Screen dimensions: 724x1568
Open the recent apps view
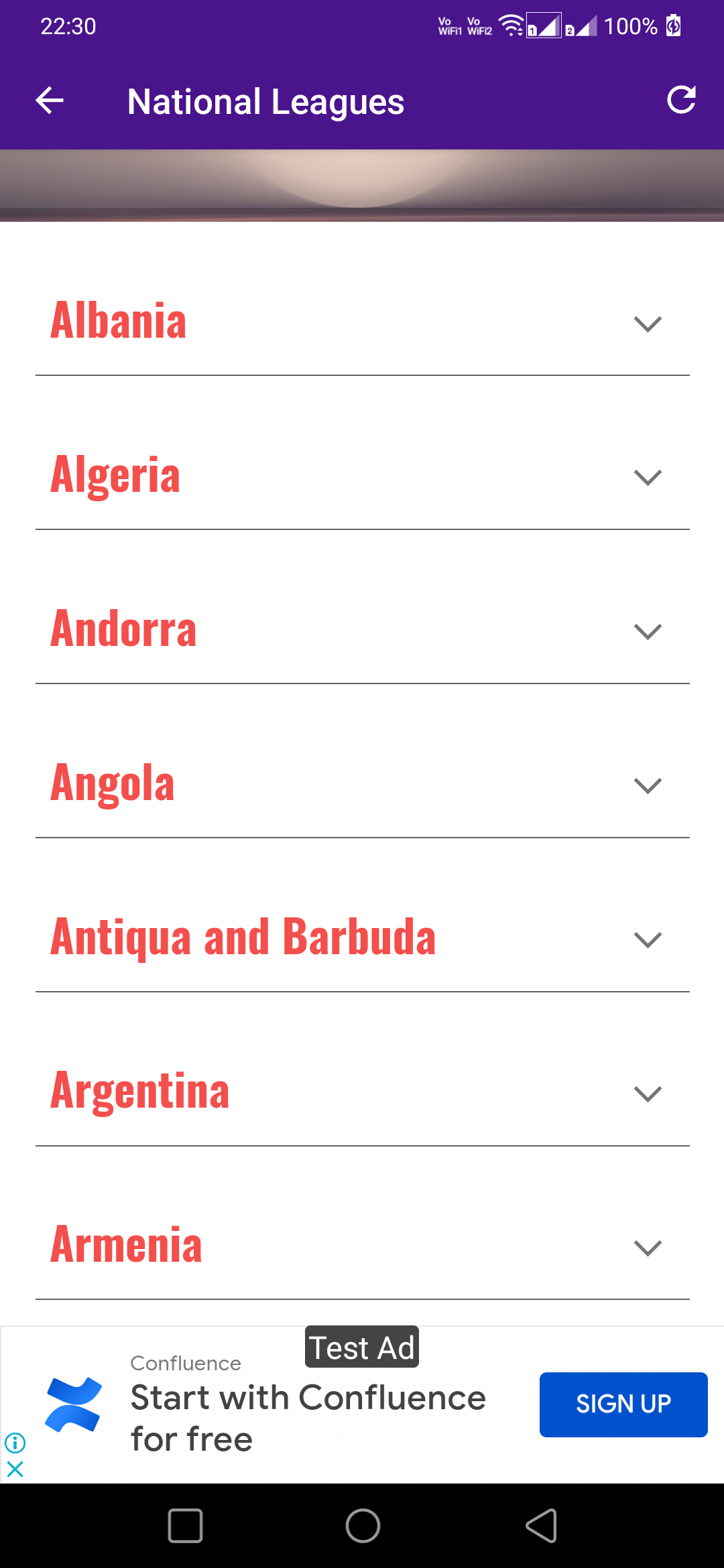click(x=185, y=1526)
